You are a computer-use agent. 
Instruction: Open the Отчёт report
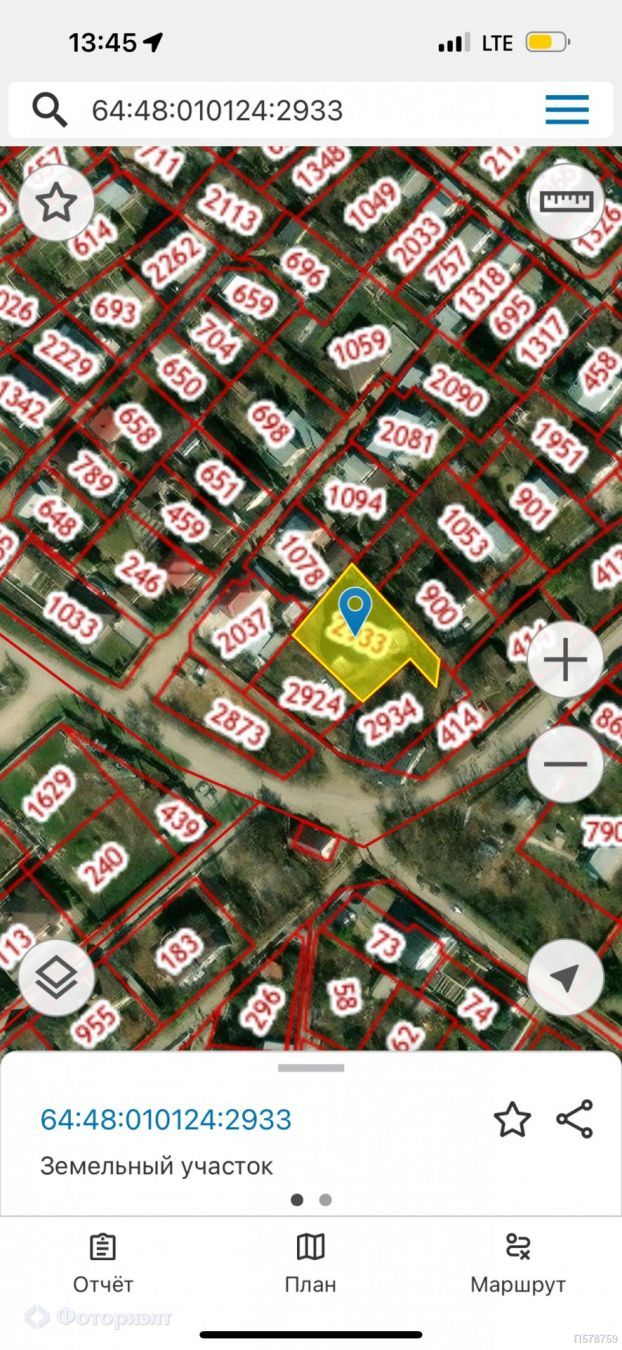(x=103, y=1263)
